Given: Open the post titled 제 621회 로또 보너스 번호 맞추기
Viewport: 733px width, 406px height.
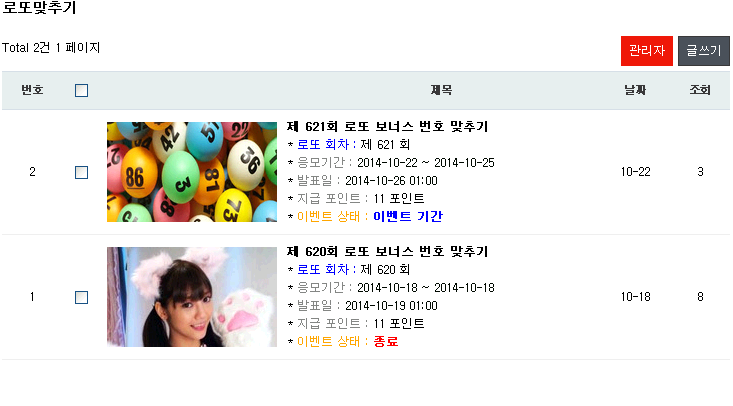Looking at the screenshot, I should point(388,127).
